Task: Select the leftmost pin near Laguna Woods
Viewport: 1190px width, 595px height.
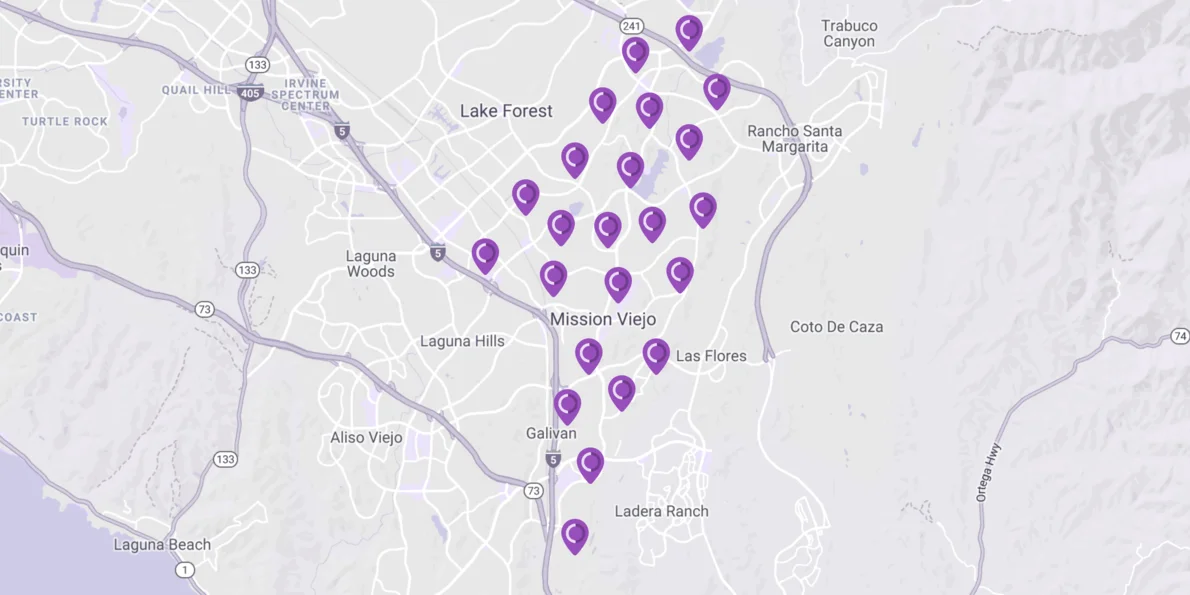Action: (485, 254)
